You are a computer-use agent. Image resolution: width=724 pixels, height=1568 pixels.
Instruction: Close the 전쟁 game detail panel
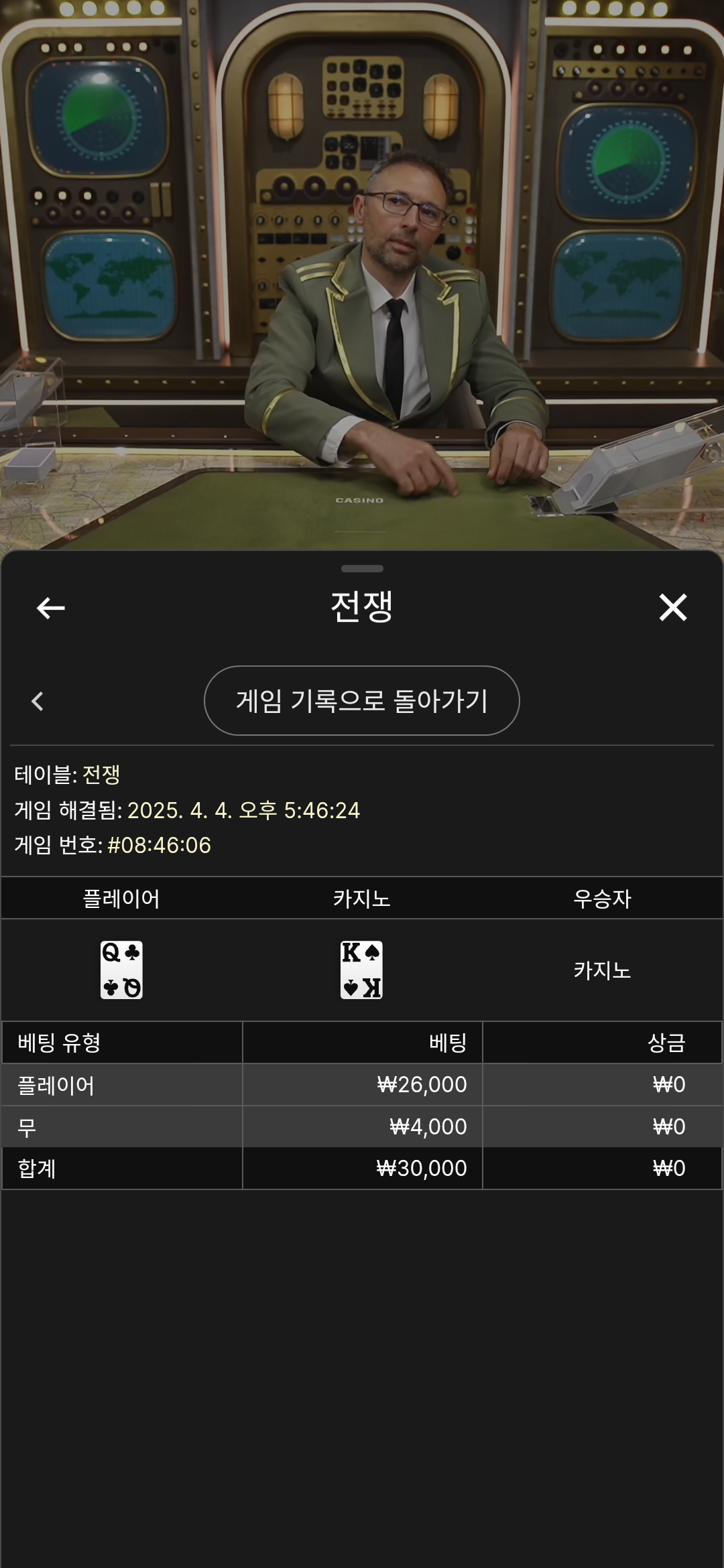(x=672, y=608)
